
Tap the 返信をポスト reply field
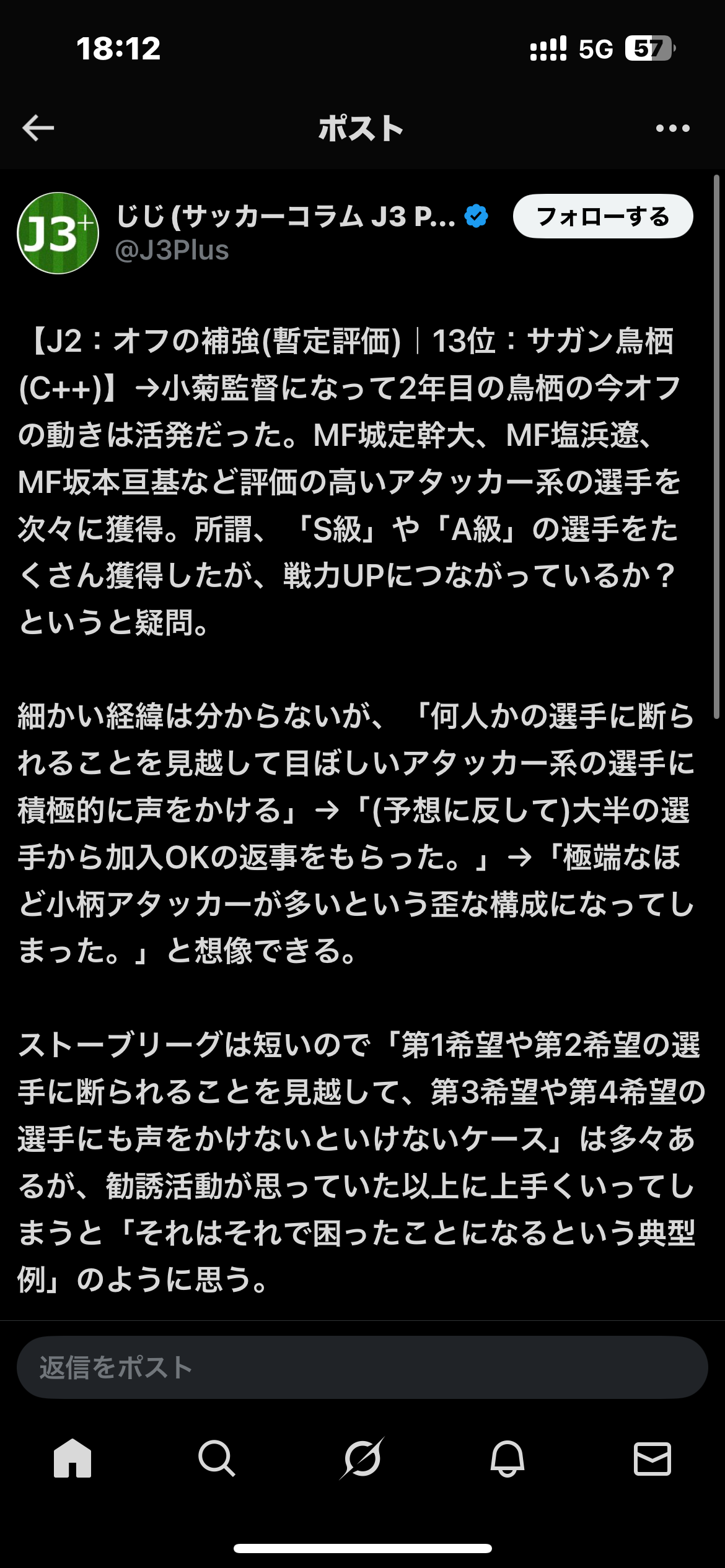(362, 1367)
